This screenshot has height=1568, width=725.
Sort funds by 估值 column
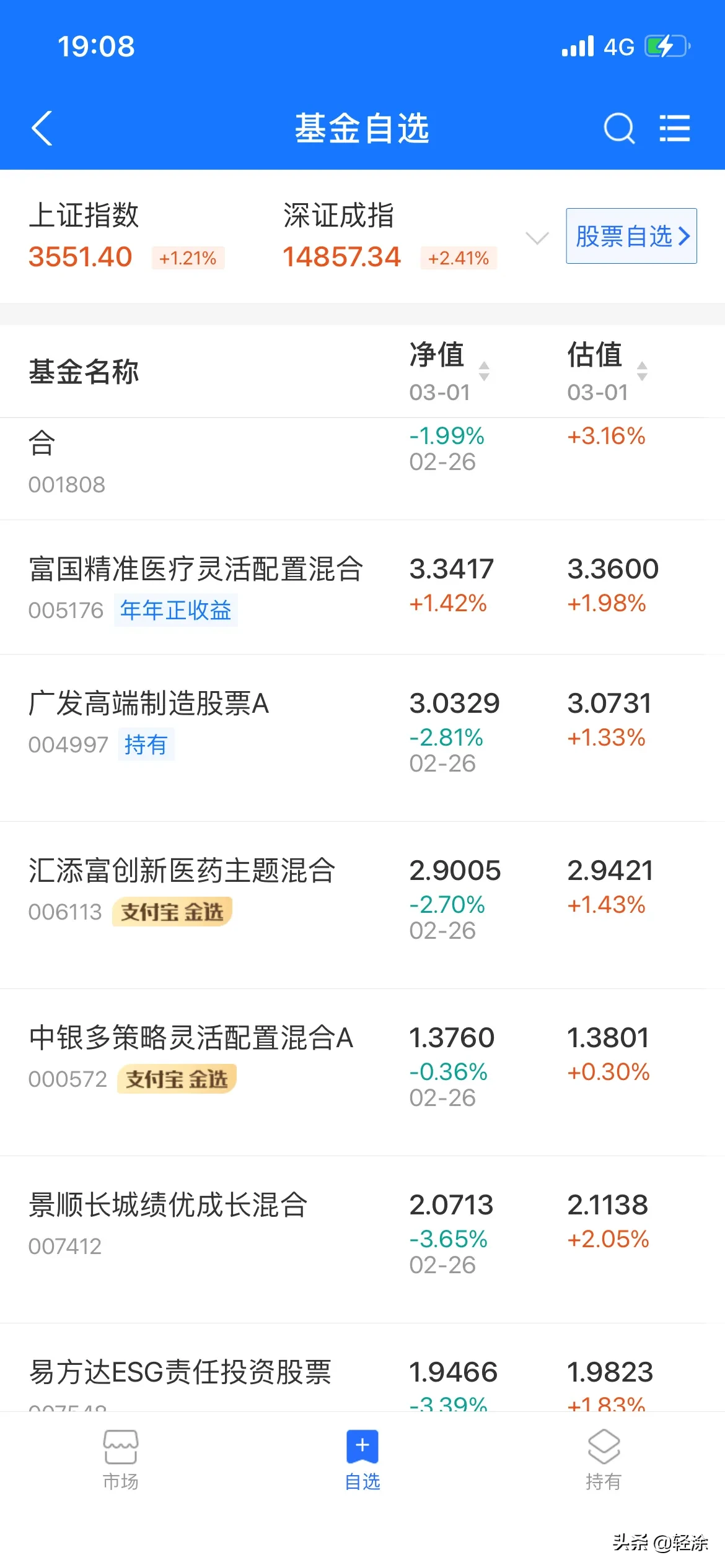pyautogui.click(x=607, y=370)
